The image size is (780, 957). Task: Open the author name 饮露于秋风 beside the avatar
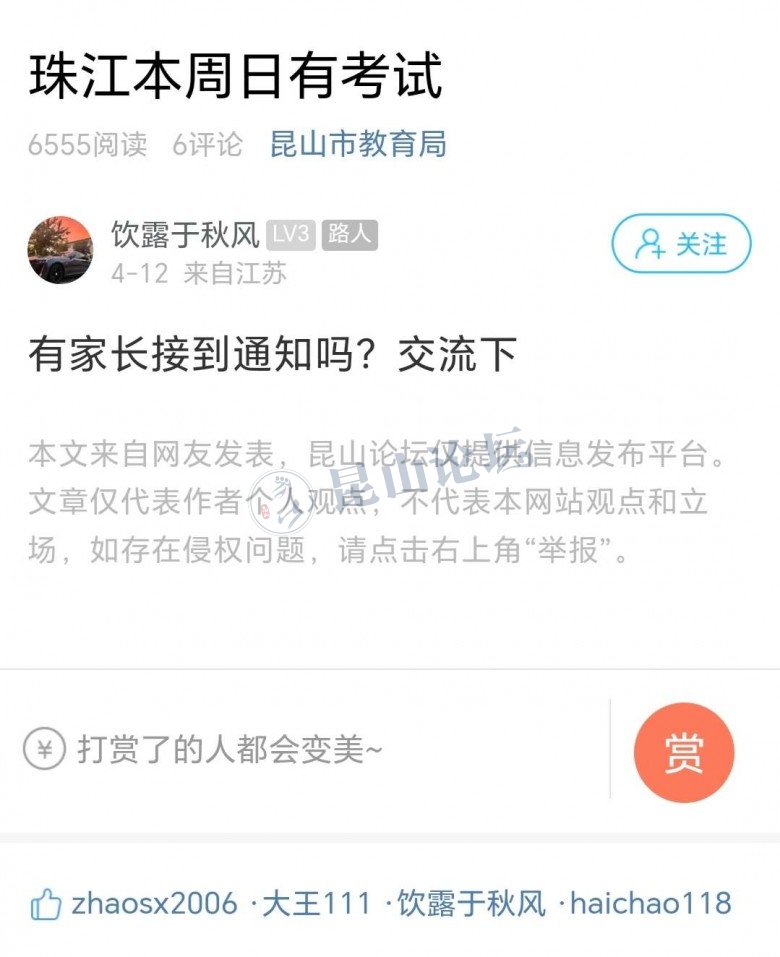click(186, 235)
